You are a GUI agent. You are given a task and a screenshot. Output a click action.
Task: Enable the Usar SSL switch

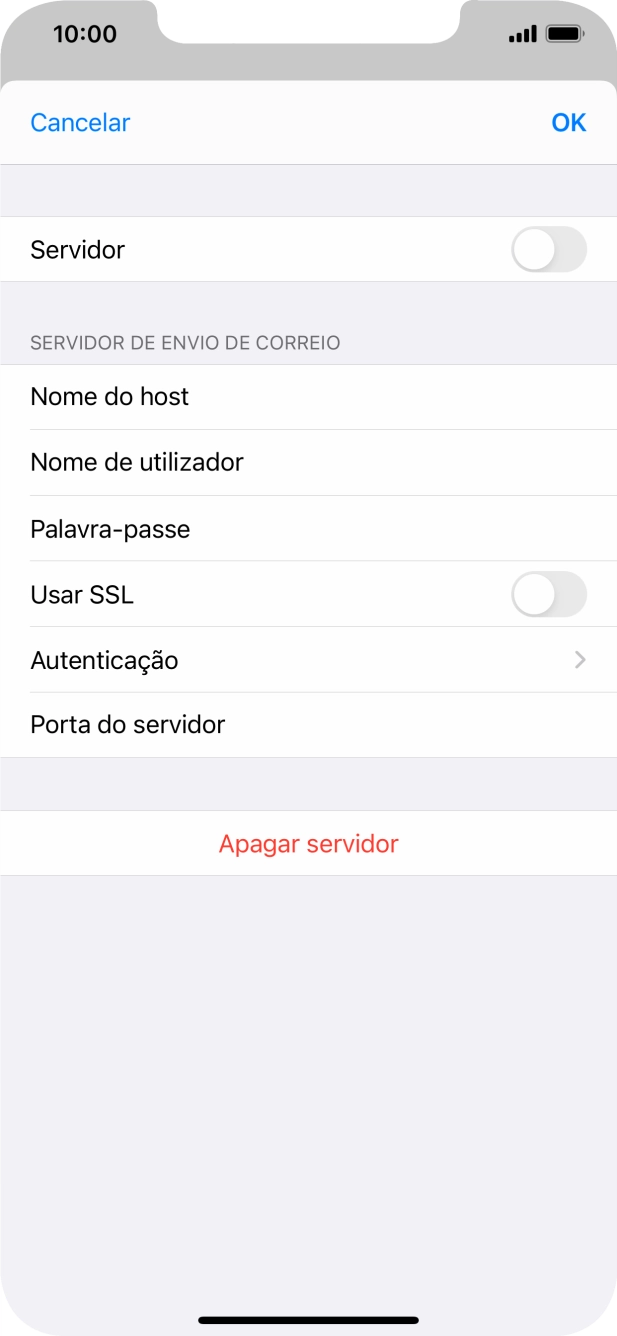(x=548, y=595)
